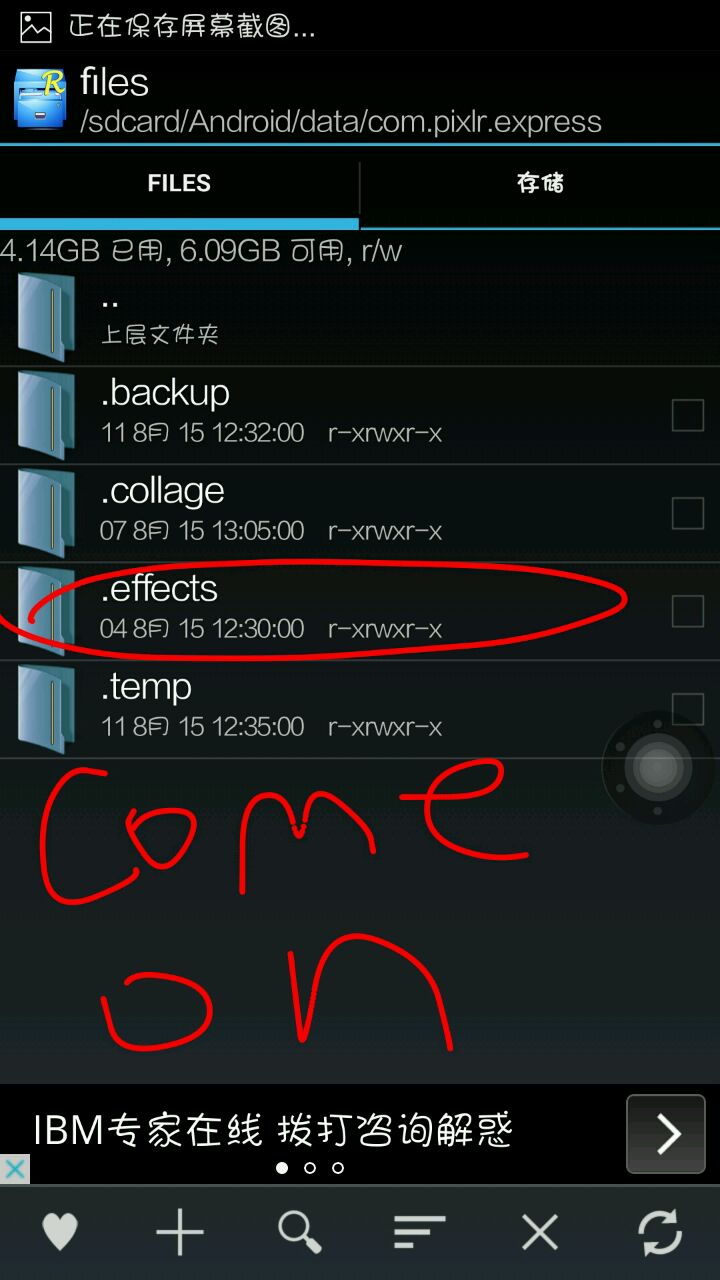Check the box for .backup

coord(687,414)
